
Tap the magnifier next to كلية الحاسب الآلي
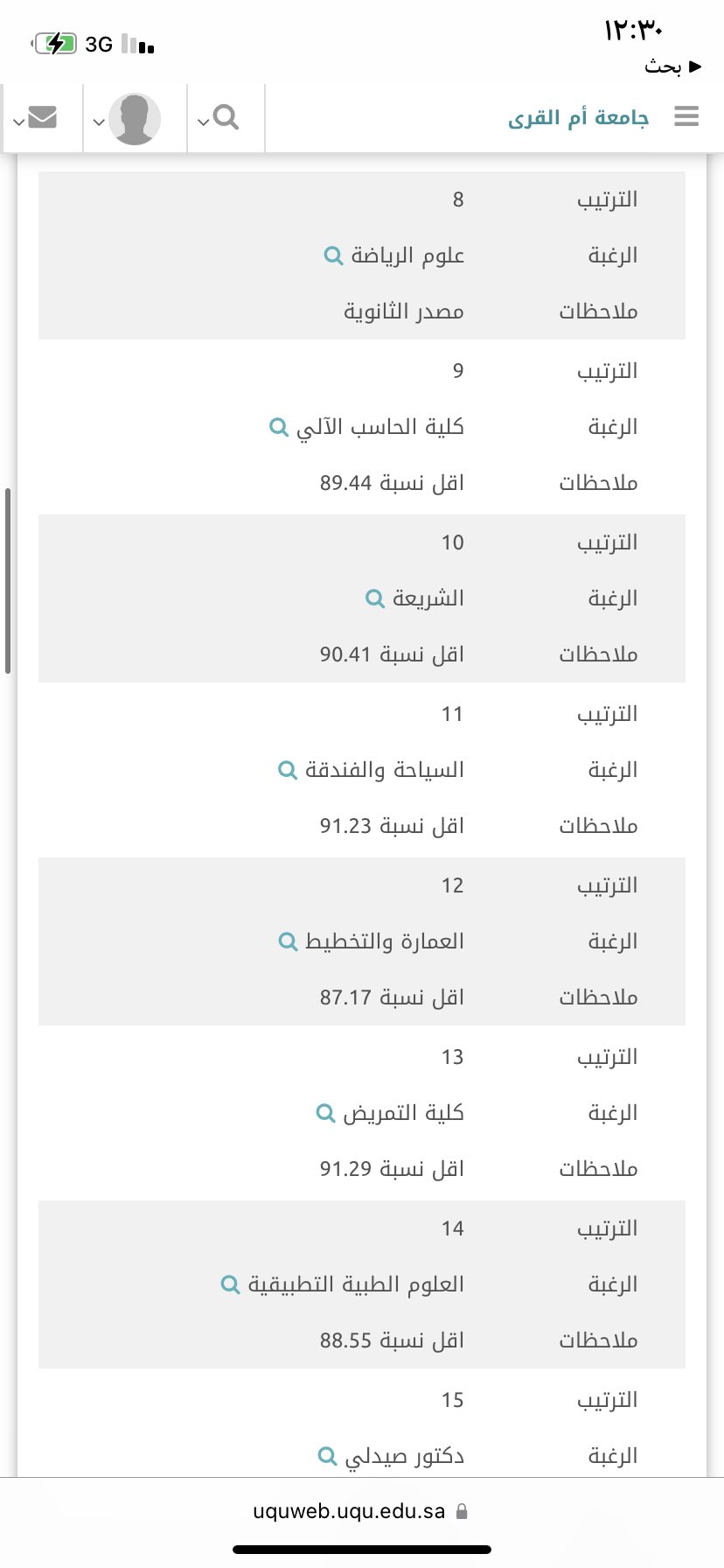278,427
